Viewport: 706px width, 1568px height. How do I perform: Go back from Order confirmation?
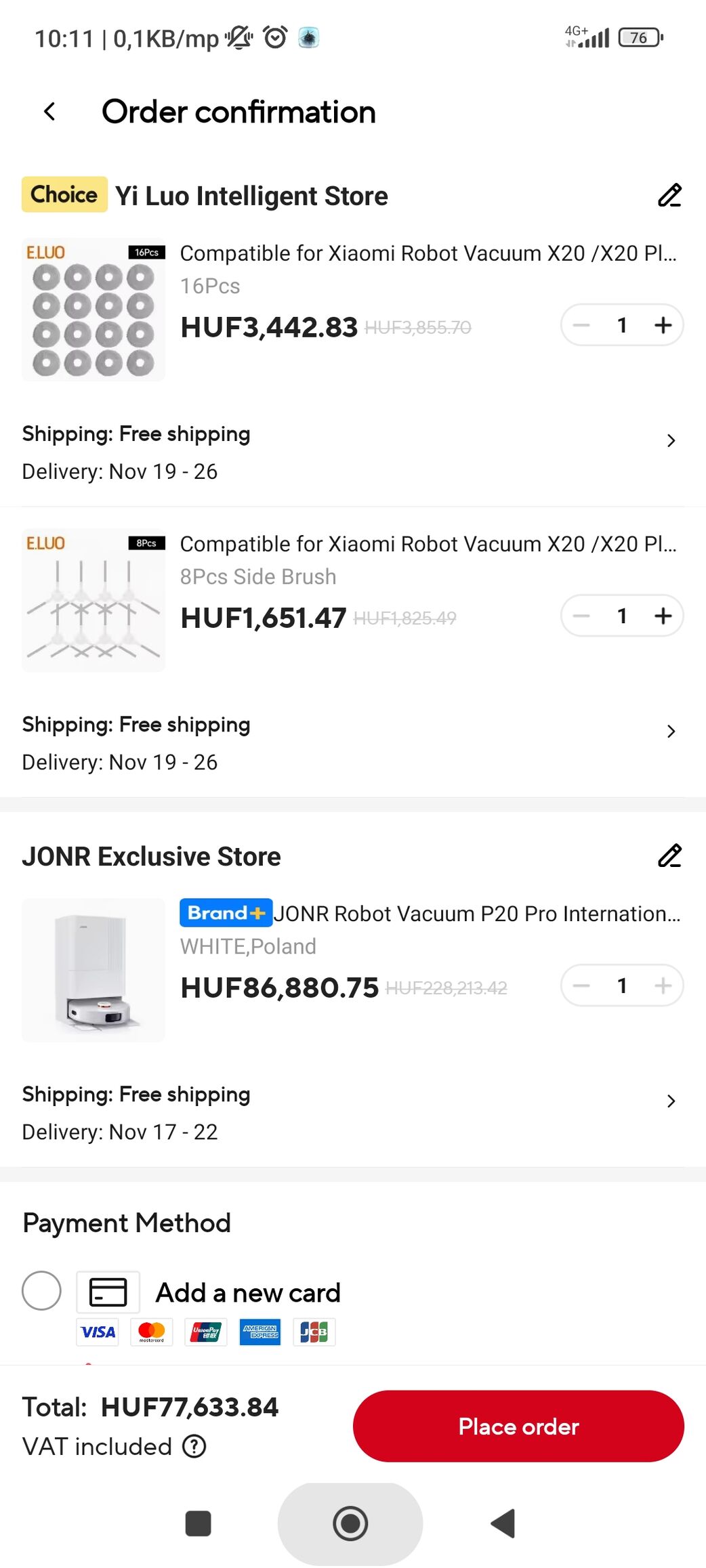(x=49, y=112)
